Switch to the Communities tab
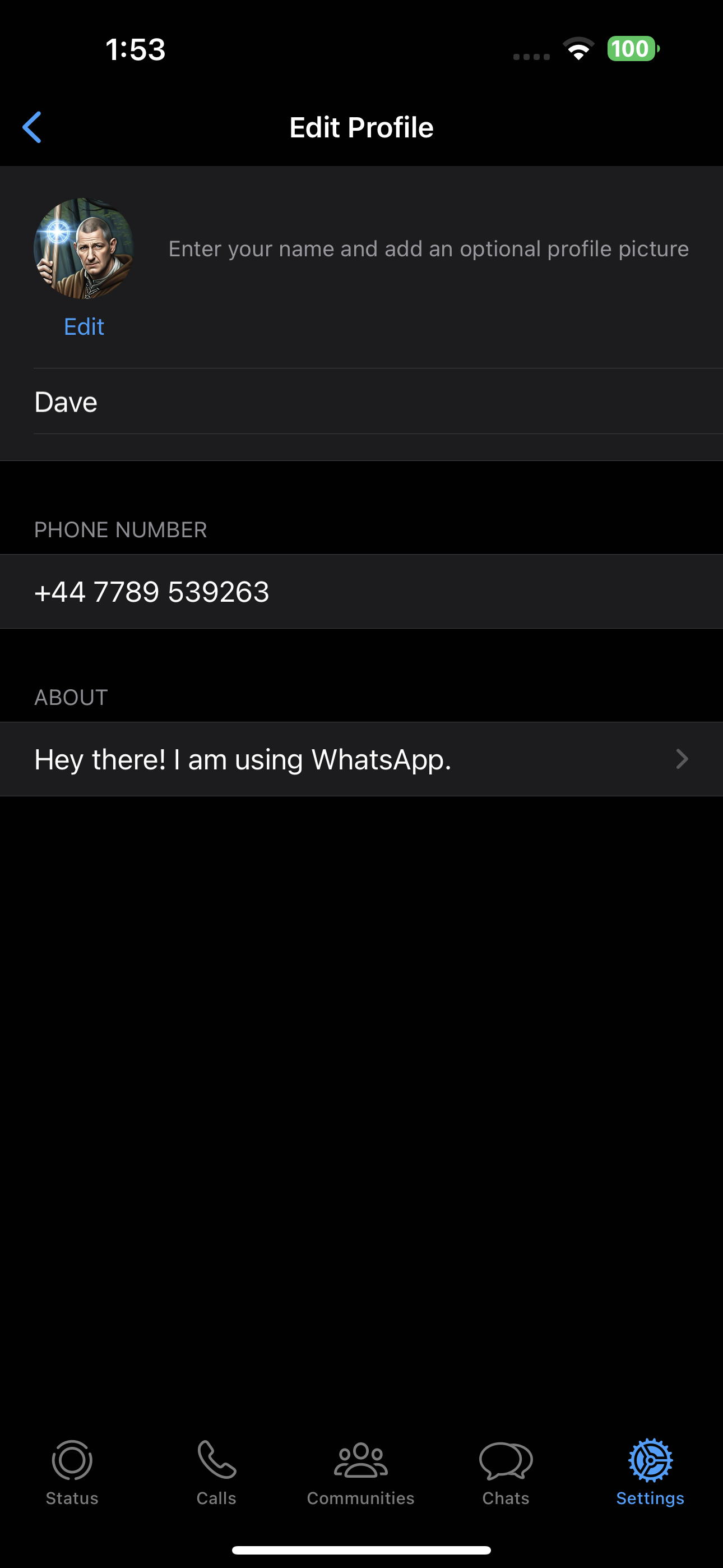The image size is (723, 1568). coord(361,1472)
